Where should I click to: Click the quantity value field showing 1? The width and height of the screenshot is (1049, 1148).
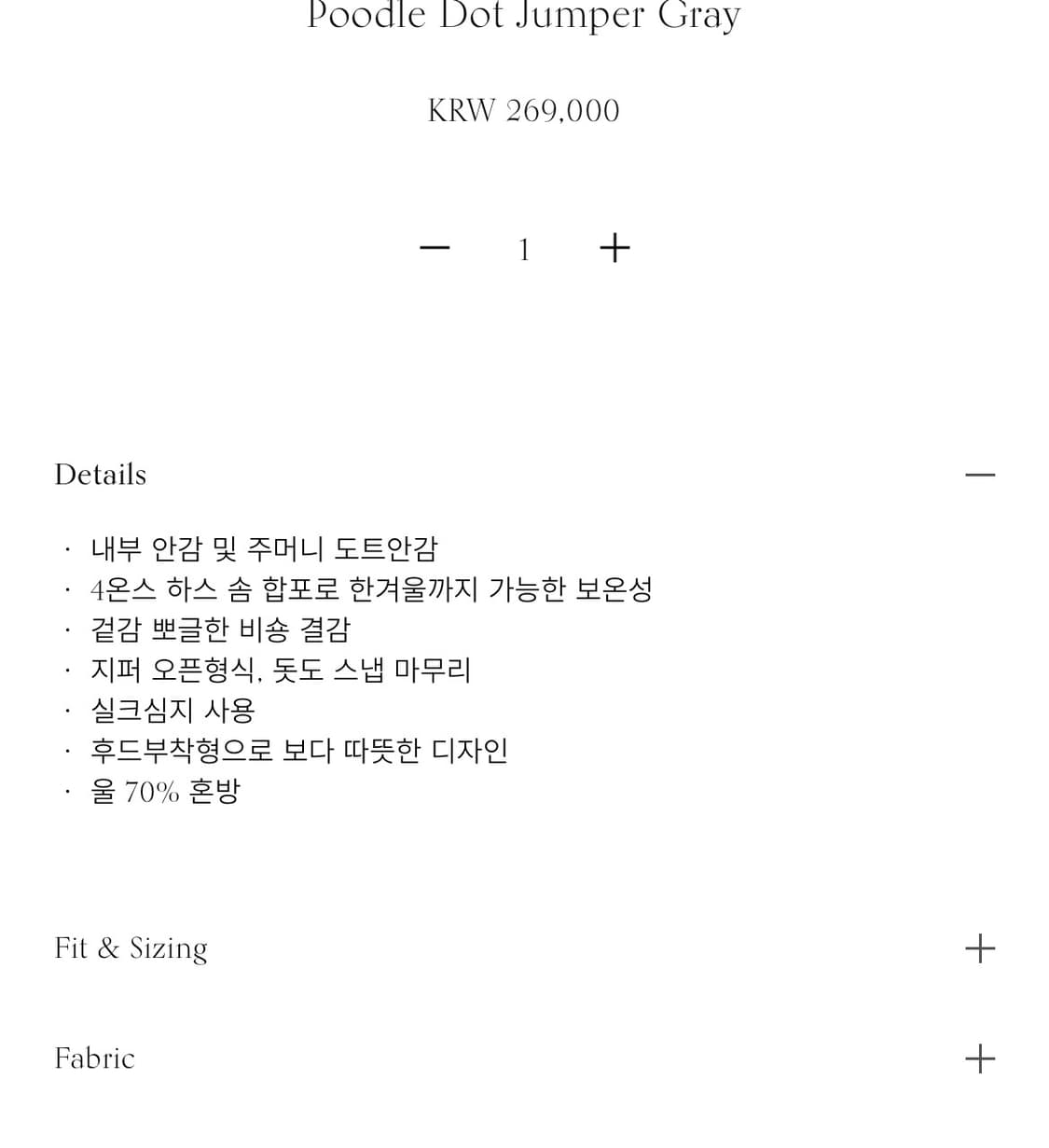pyautogui.click(x=523, y=248)
